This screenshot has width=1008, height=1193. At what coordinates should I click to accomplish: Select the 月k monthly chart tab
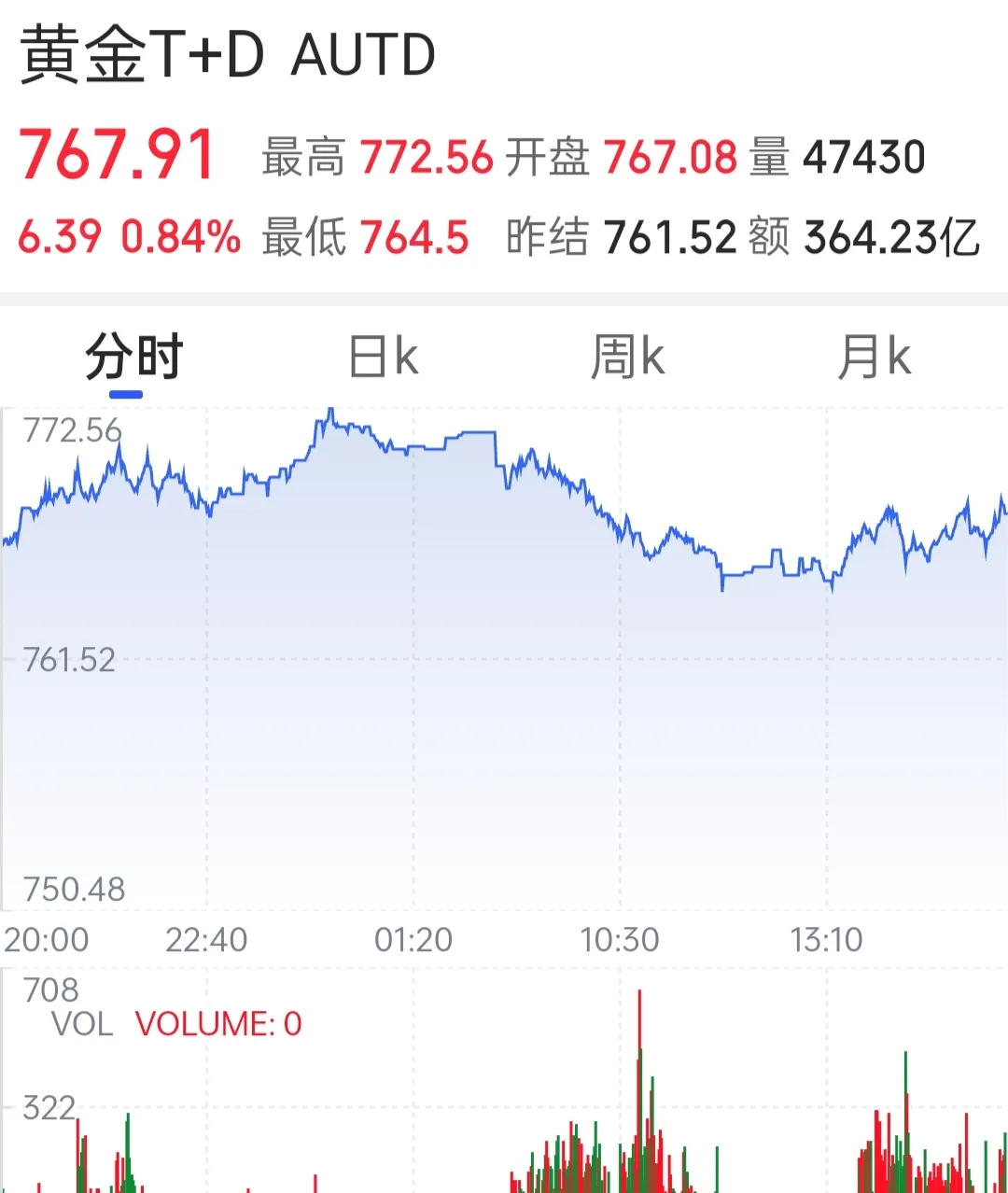874,357
